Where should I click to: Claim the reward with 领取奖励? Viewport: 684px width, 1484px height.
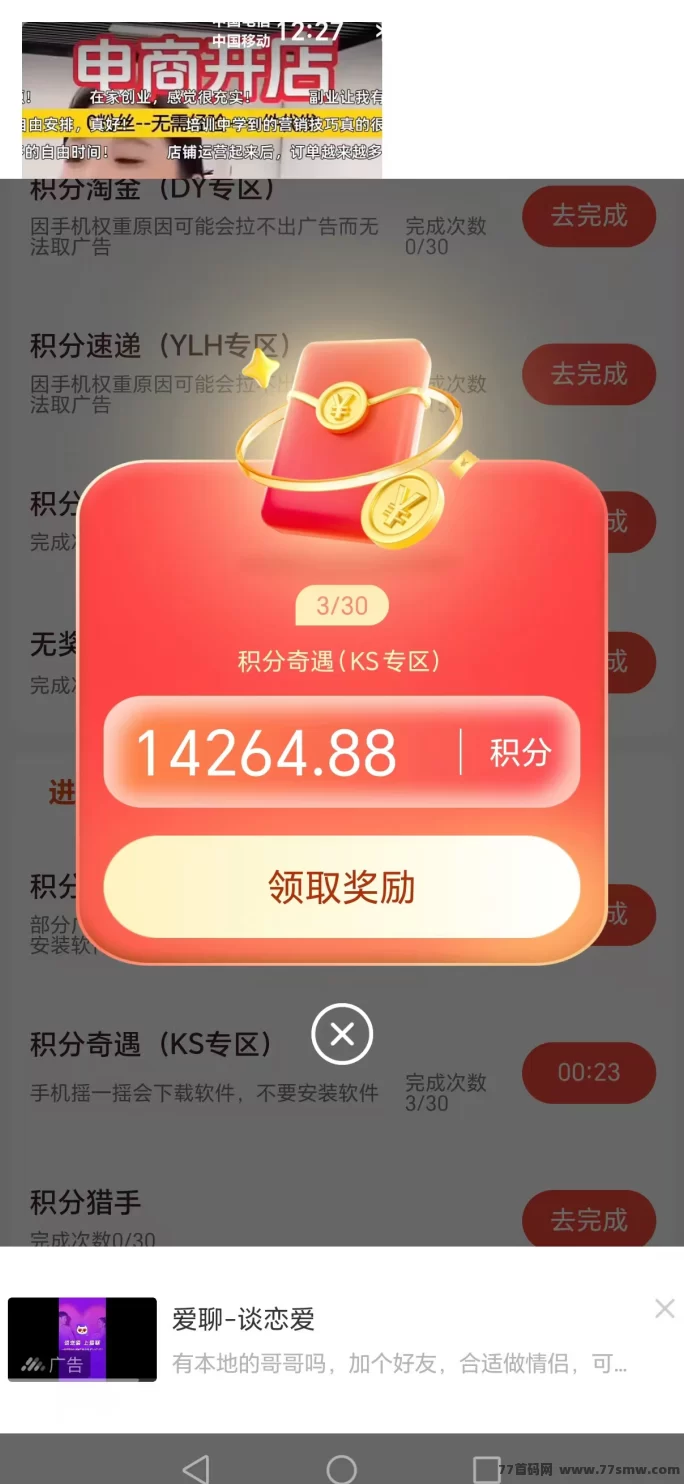coord(341,887)
